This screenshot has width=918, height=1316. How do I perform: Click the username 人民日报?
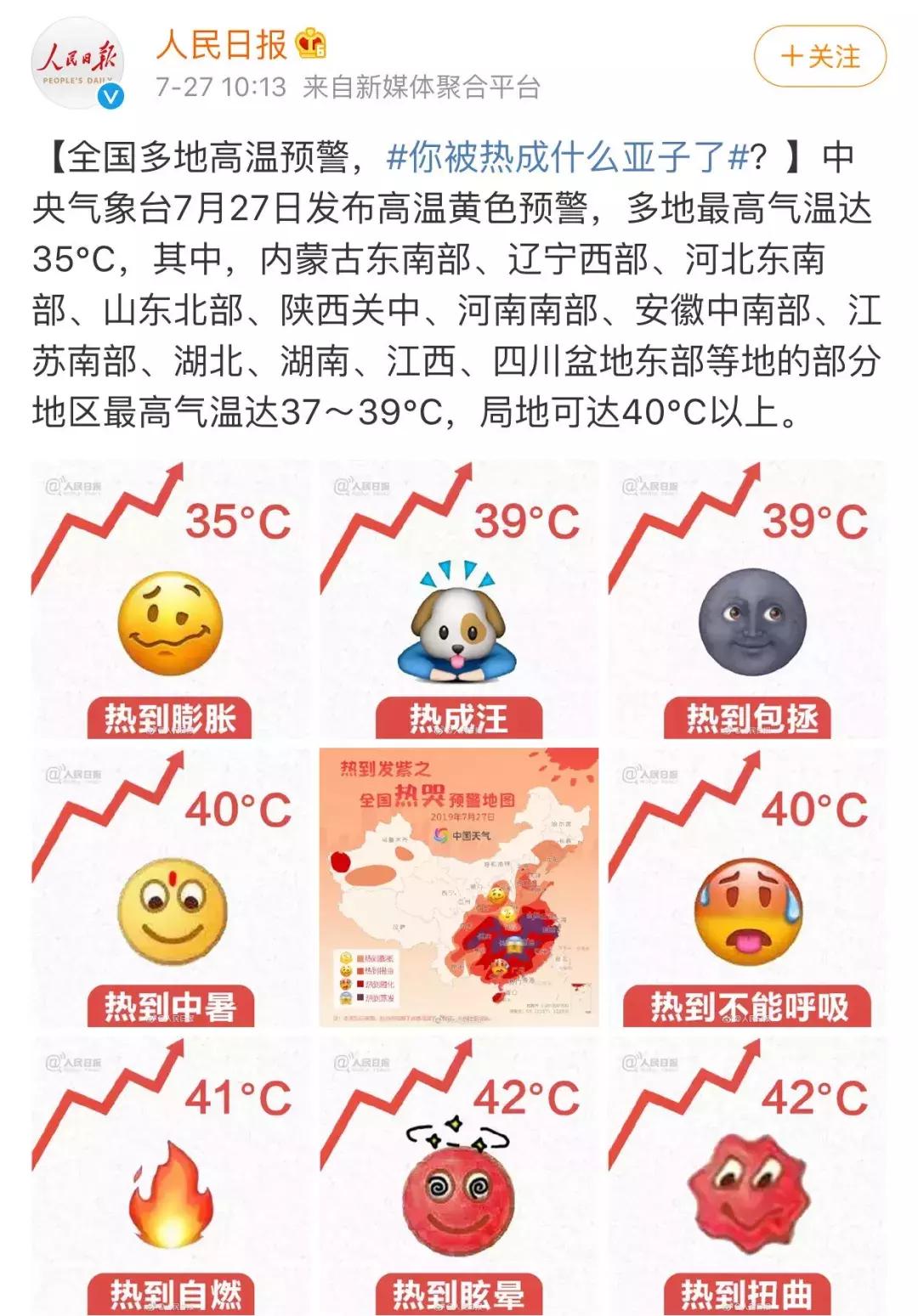pos(221,47)
